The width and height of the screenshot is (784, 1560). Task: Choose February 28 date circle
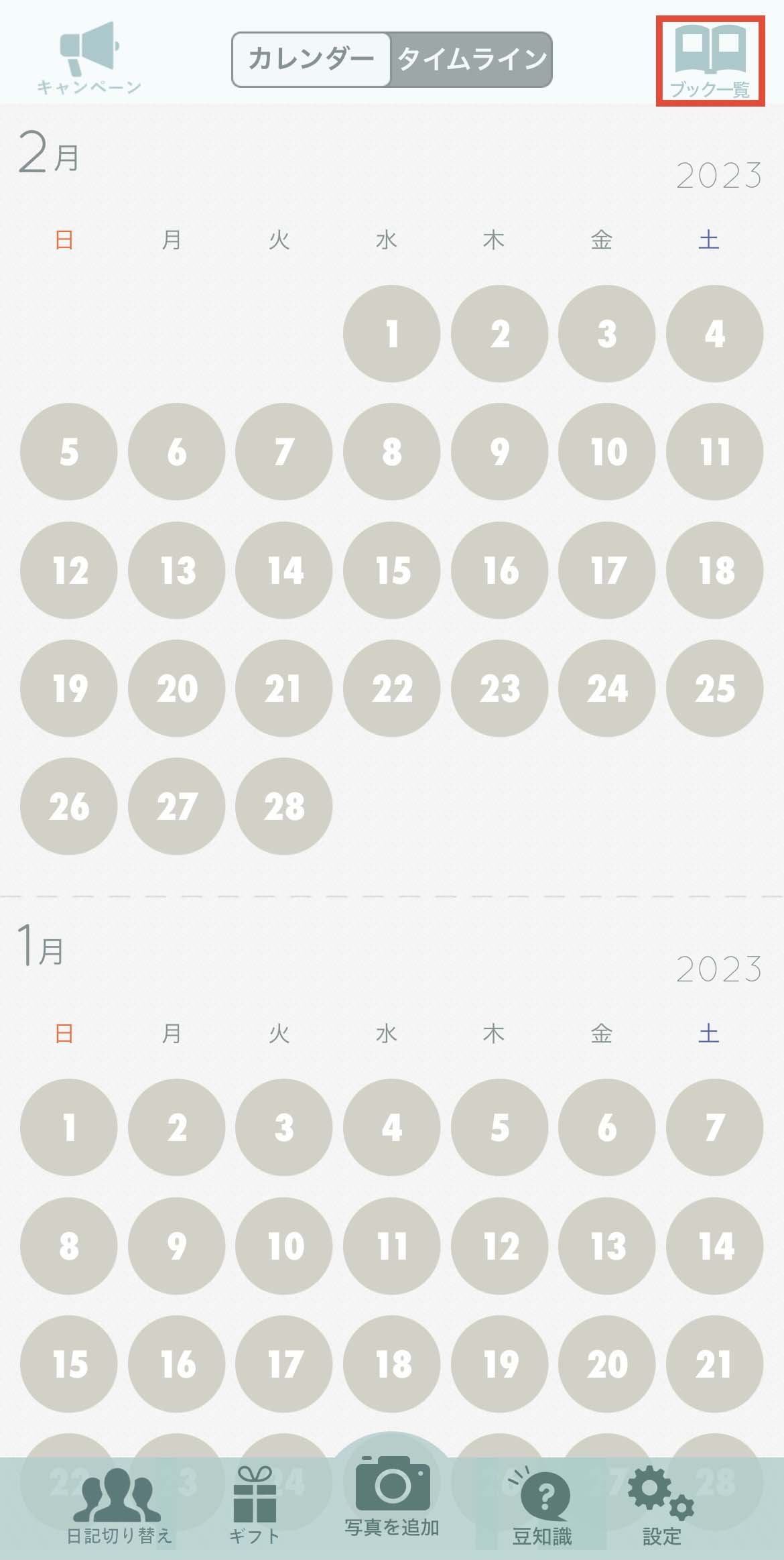pos(284,806)
